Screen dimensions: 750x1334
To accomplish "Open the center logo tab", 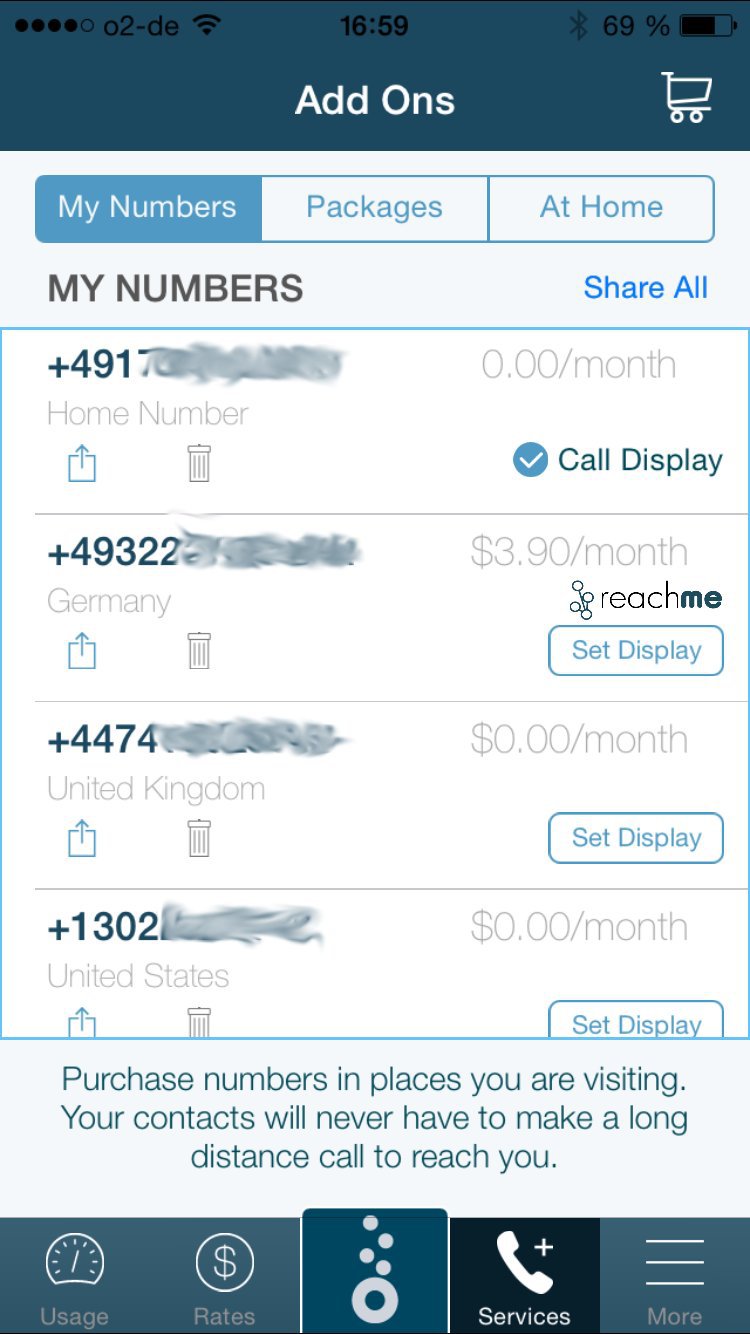I will pyautogui.click(x=375, y=1270).
